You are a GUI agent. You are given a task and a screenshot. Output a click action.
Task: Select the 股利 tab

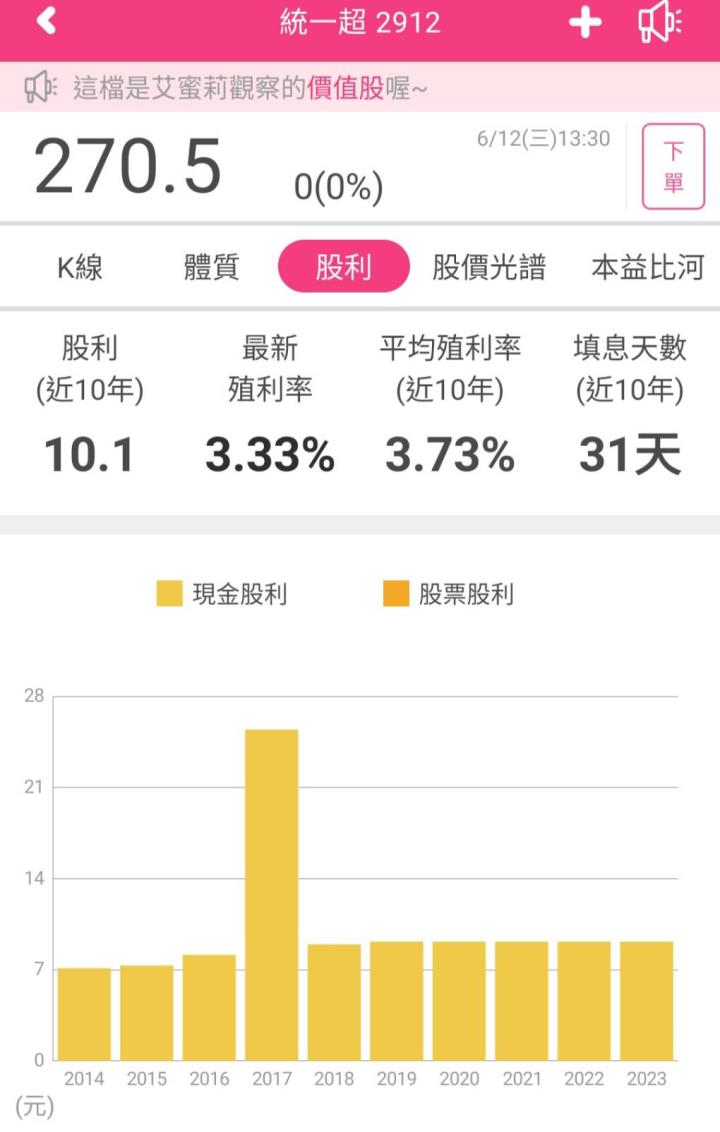coord(343,267)
